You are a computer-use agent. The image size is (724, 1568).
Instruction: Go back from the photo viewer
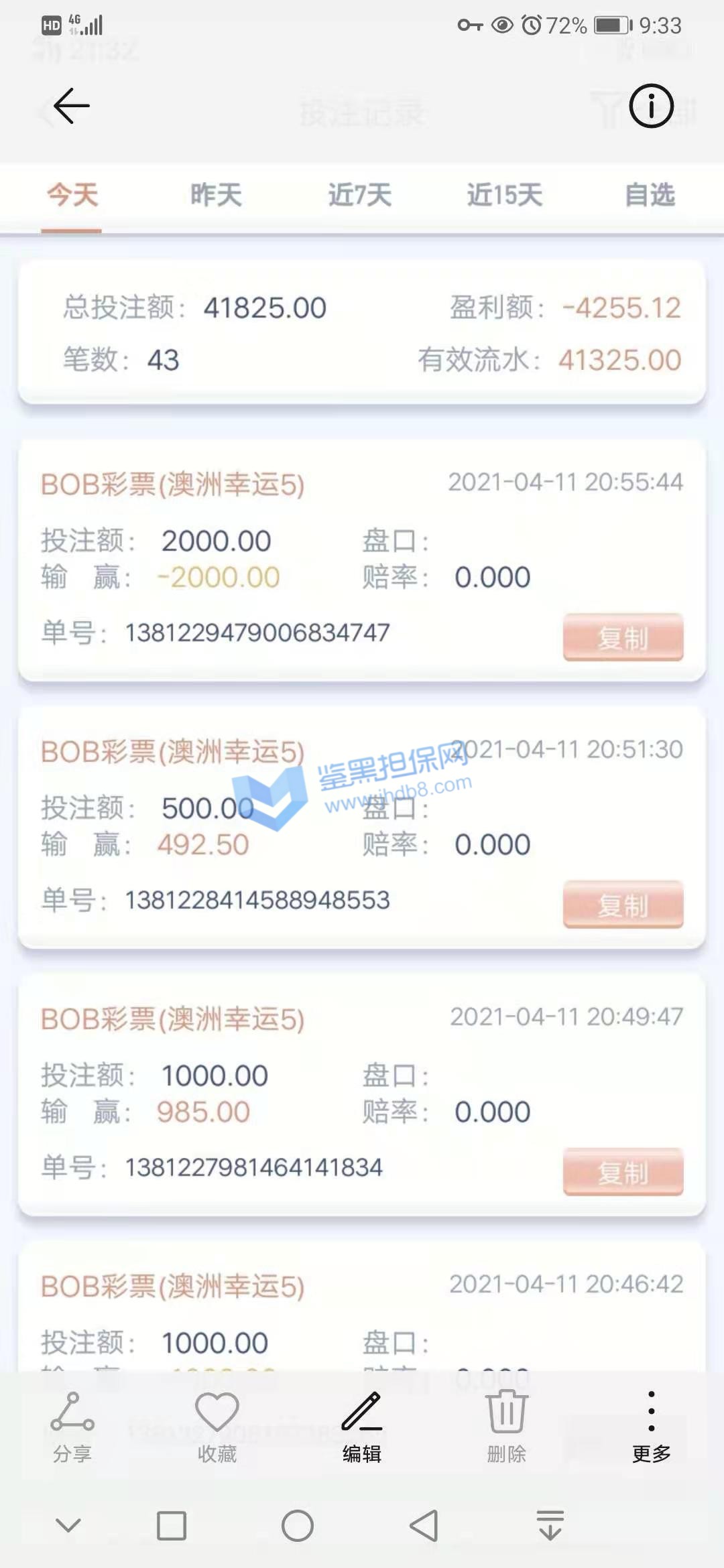(71, 106)
